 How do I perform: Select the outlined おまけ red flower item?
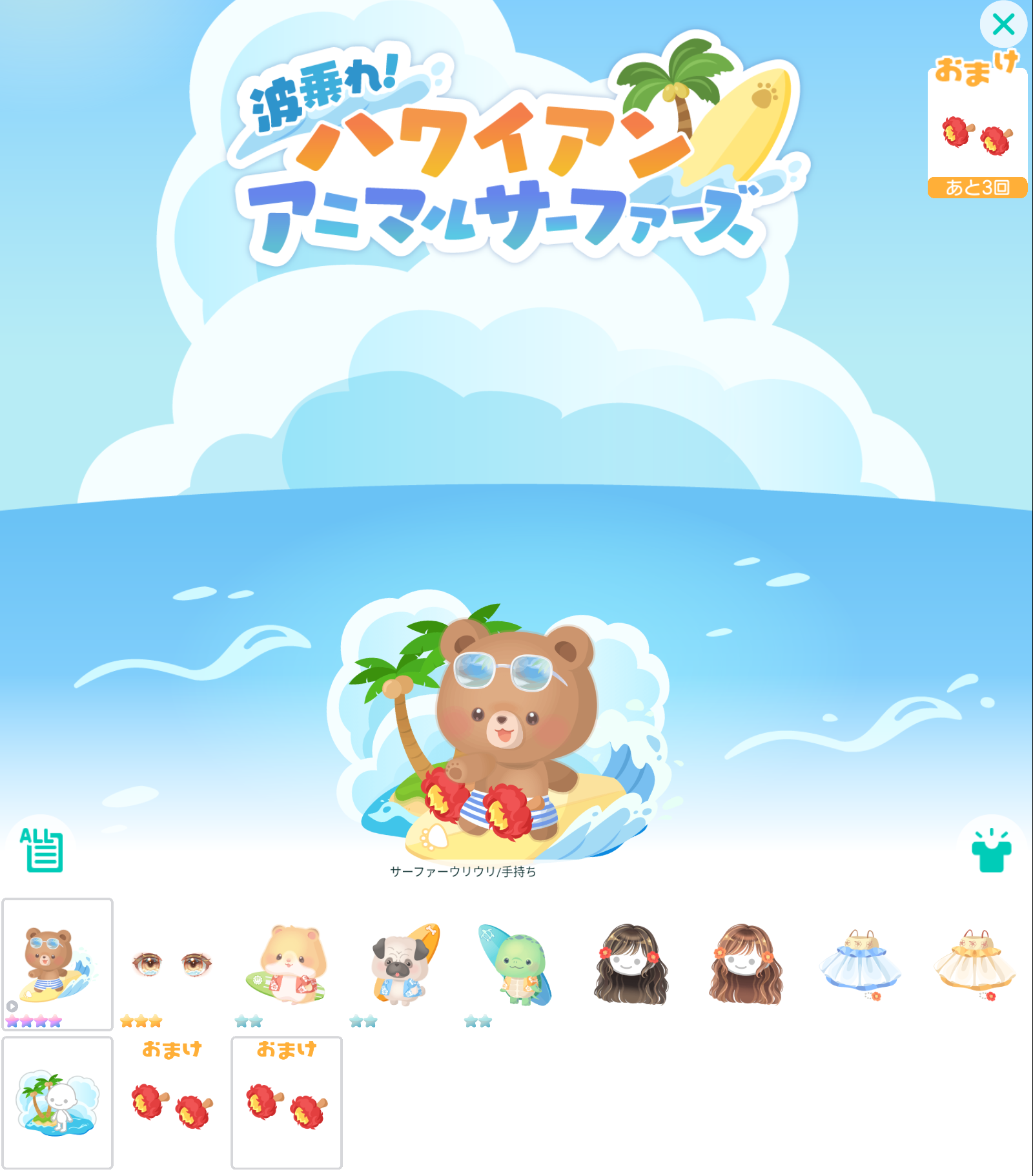287,1102
